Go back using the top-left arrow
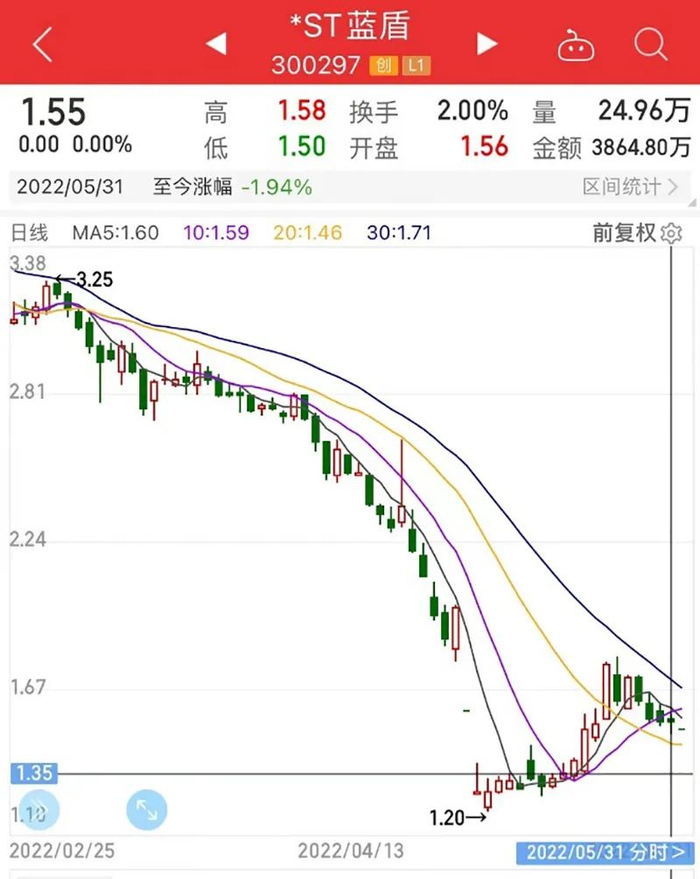Image resolution: width=700 pixels, height=879 pixels. tap(42, 44)
